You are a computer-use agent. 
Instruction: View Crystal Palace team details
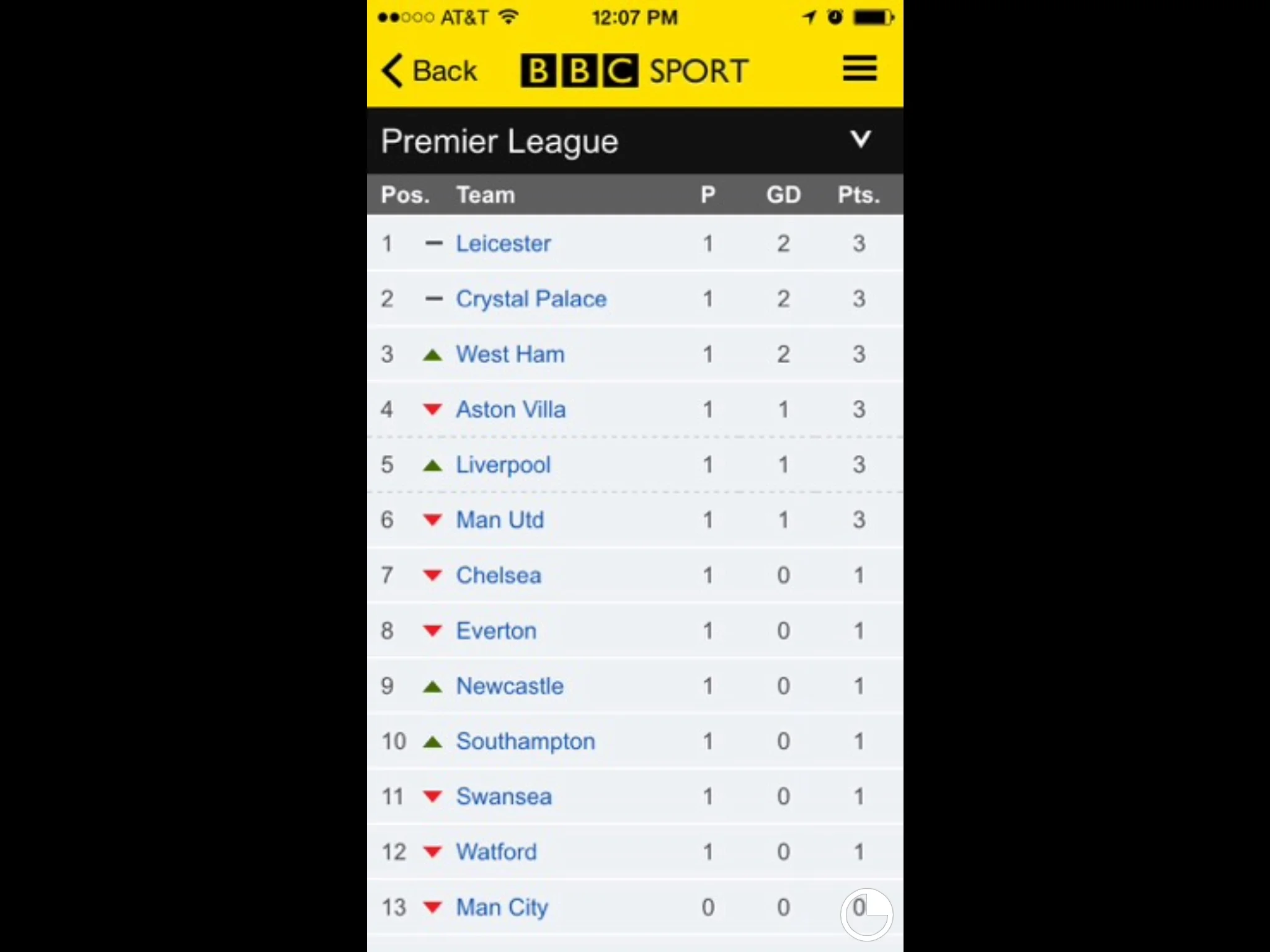(x=531, y=299)
